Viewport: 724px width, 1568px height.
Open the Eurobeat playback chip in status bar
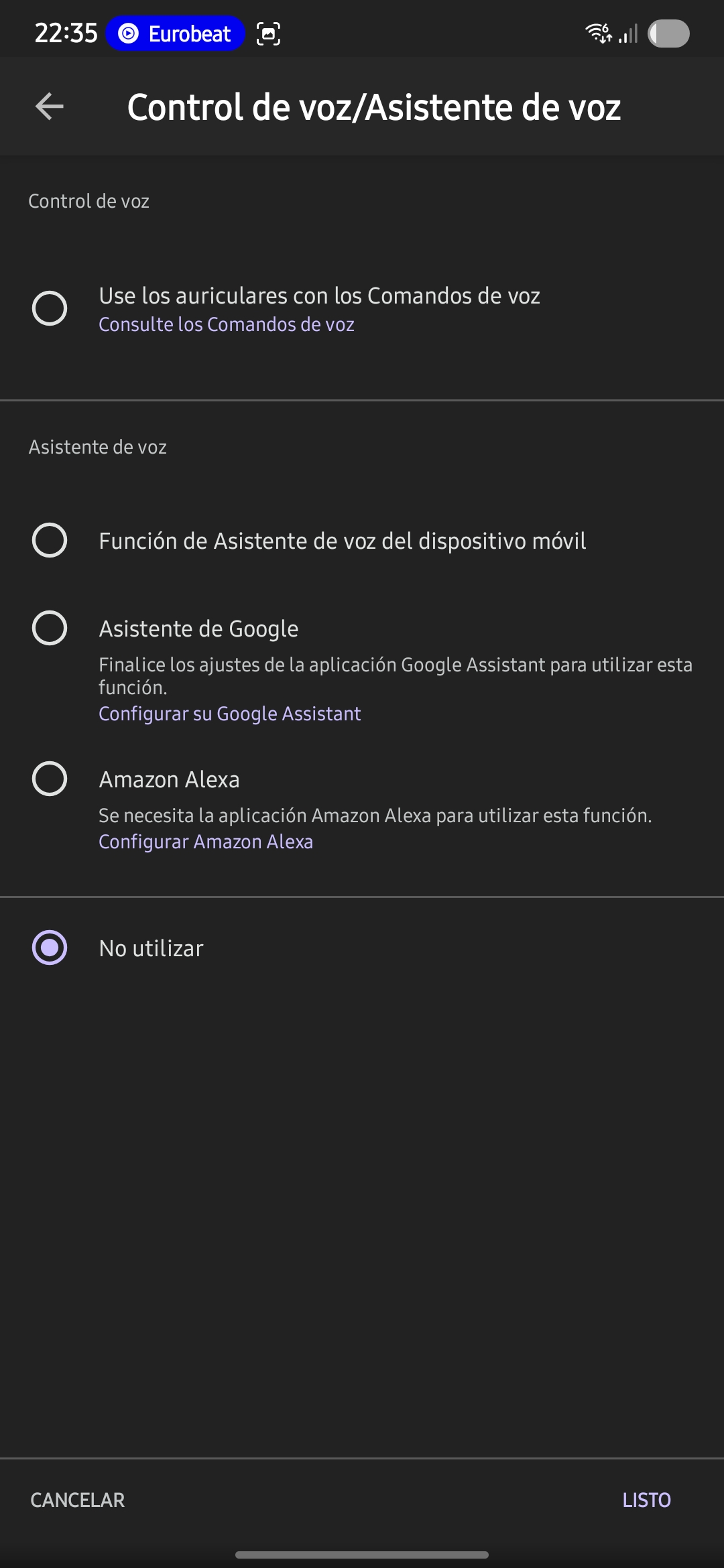(175, 34)
